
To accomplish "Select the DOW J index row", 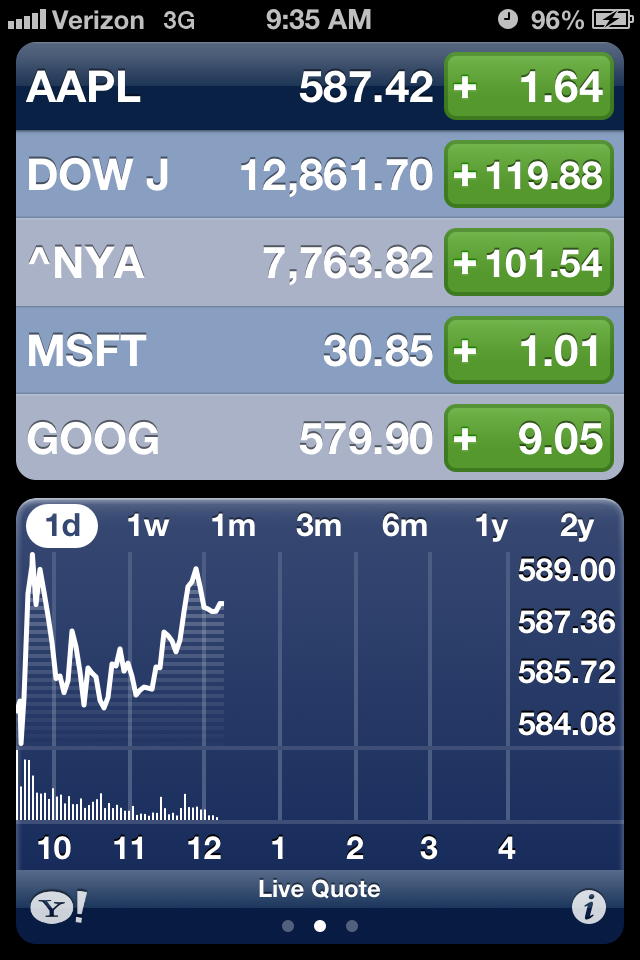I will [x=320, y=174].
